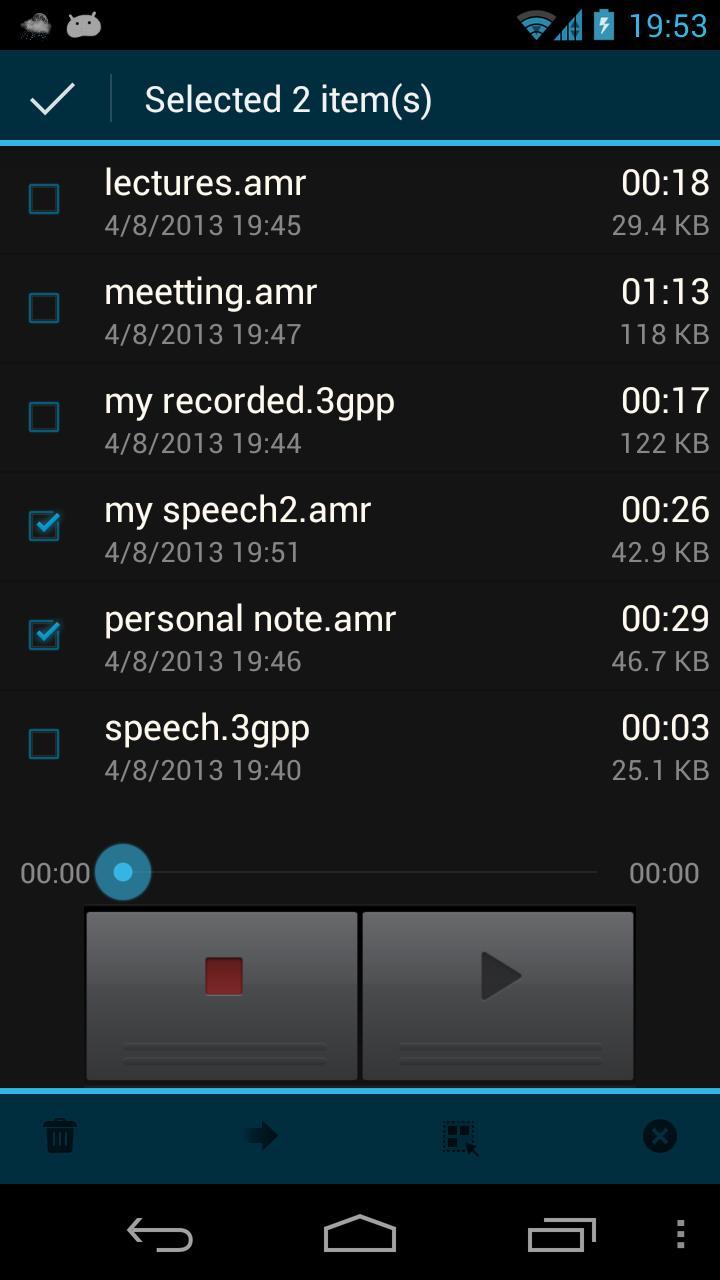This screenshot has height=1280, width=720.
Task: Confirm selection with the checkmark done icon
Action: pyautogui.click(x=52, y=99)
